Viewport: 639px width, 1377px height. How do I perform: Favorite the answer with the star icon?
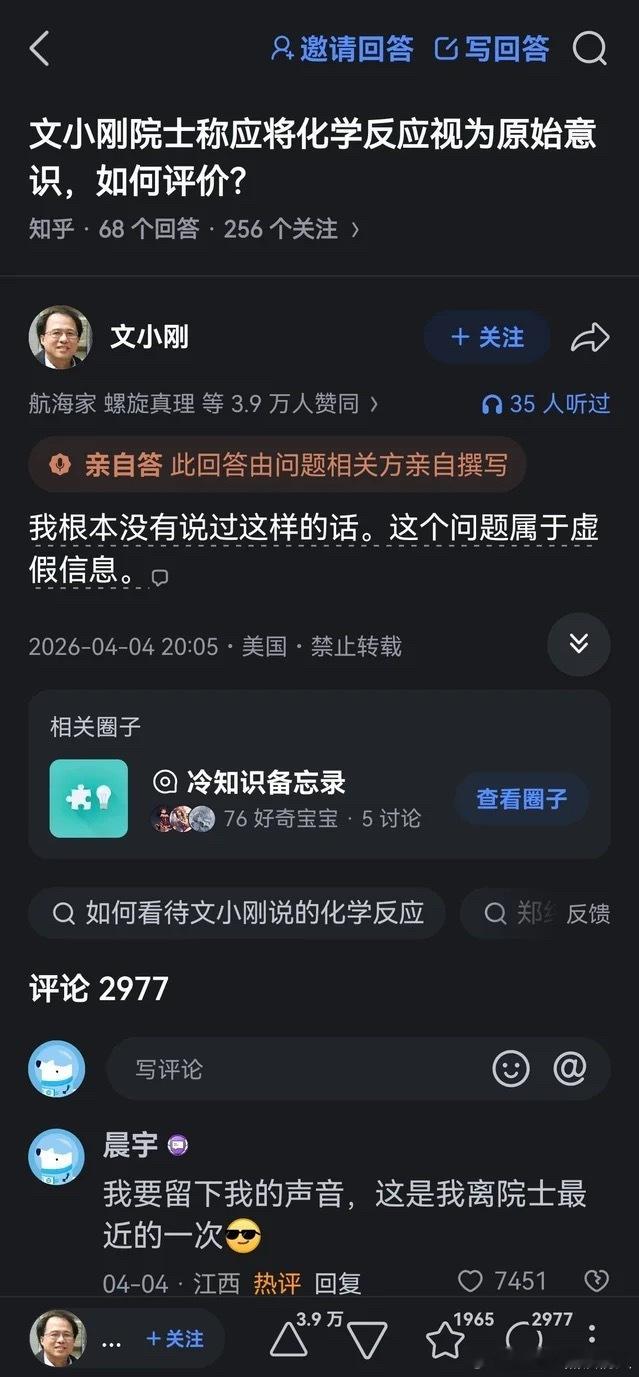445,1340
